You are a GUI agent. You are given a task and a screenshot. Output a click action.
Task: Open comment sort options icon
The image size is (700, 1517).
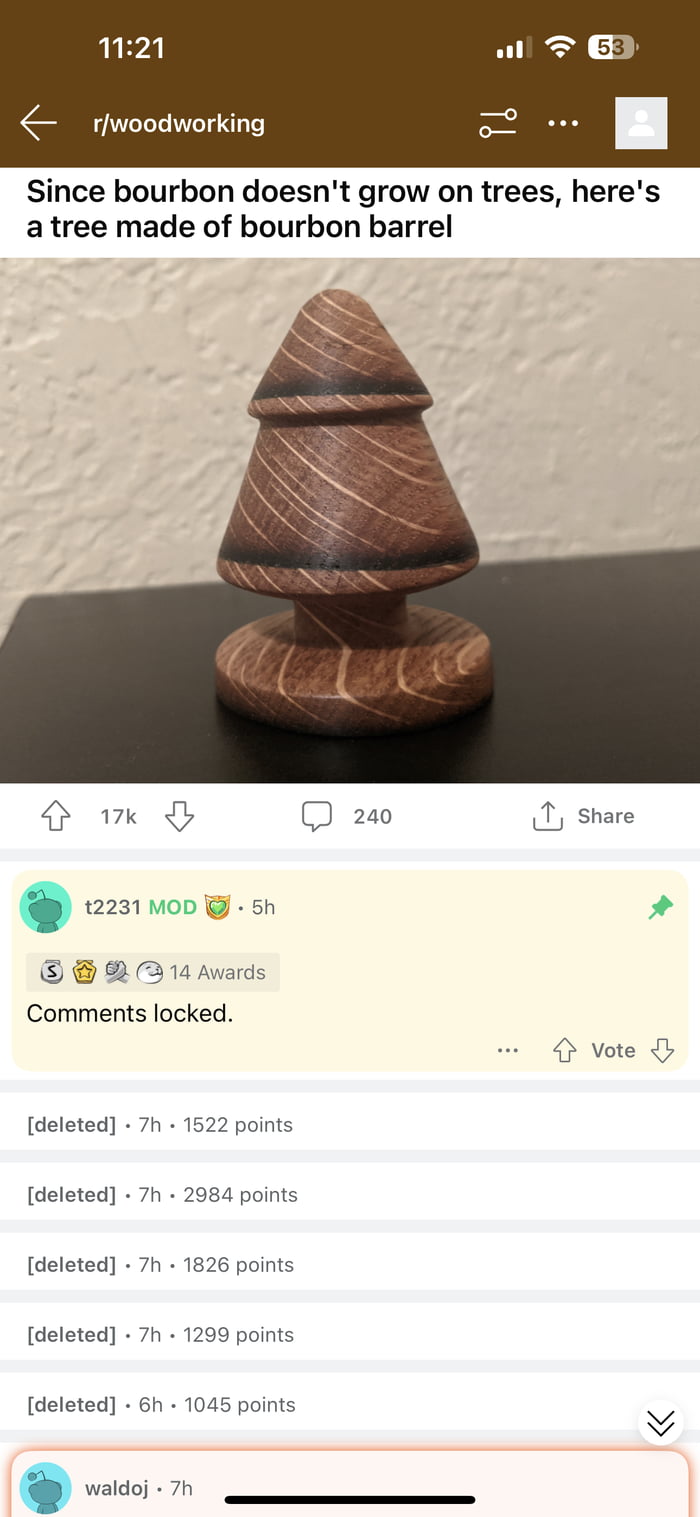pos(497,123)
